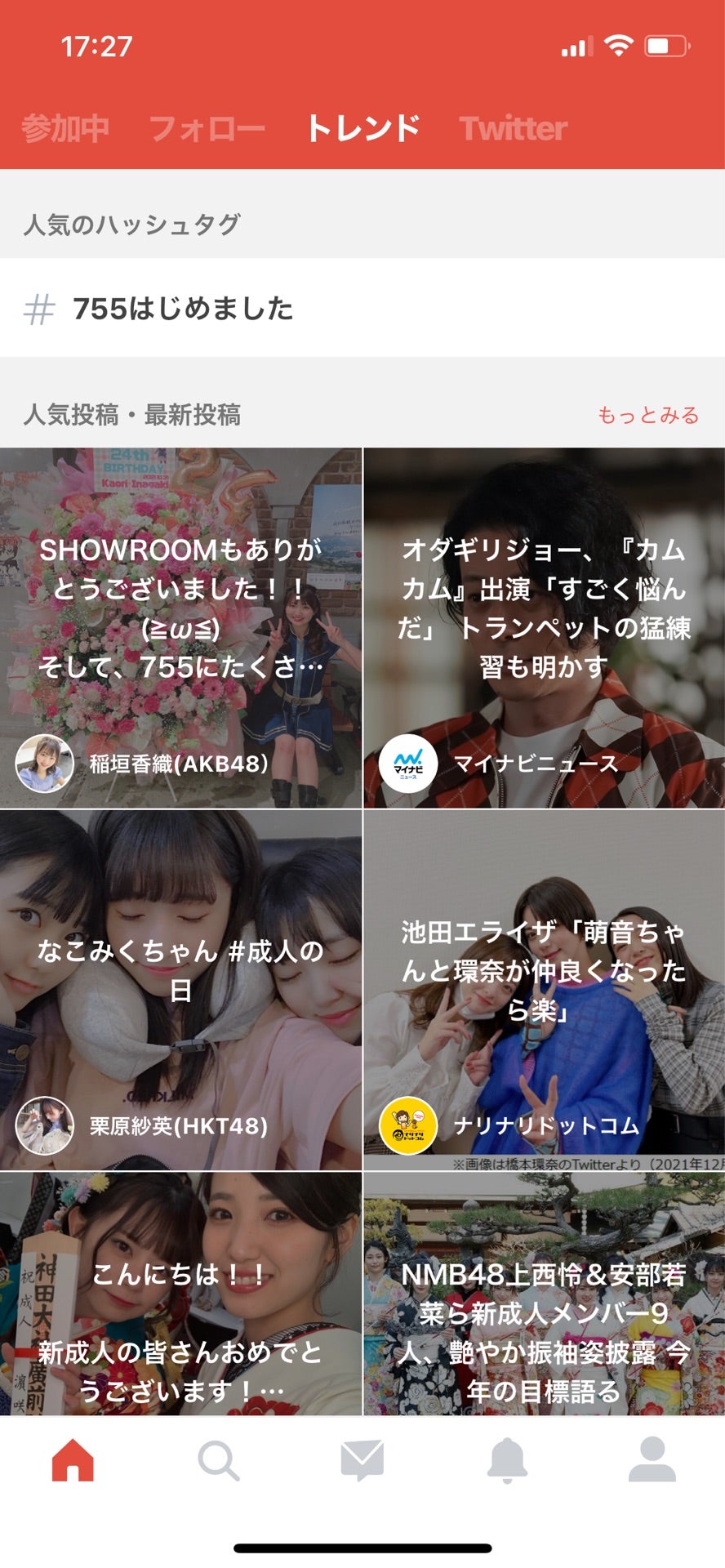Open ナリナリドットコム 池田エライザ article
This screenshot has height=1568, width=725.
(544, 990)
